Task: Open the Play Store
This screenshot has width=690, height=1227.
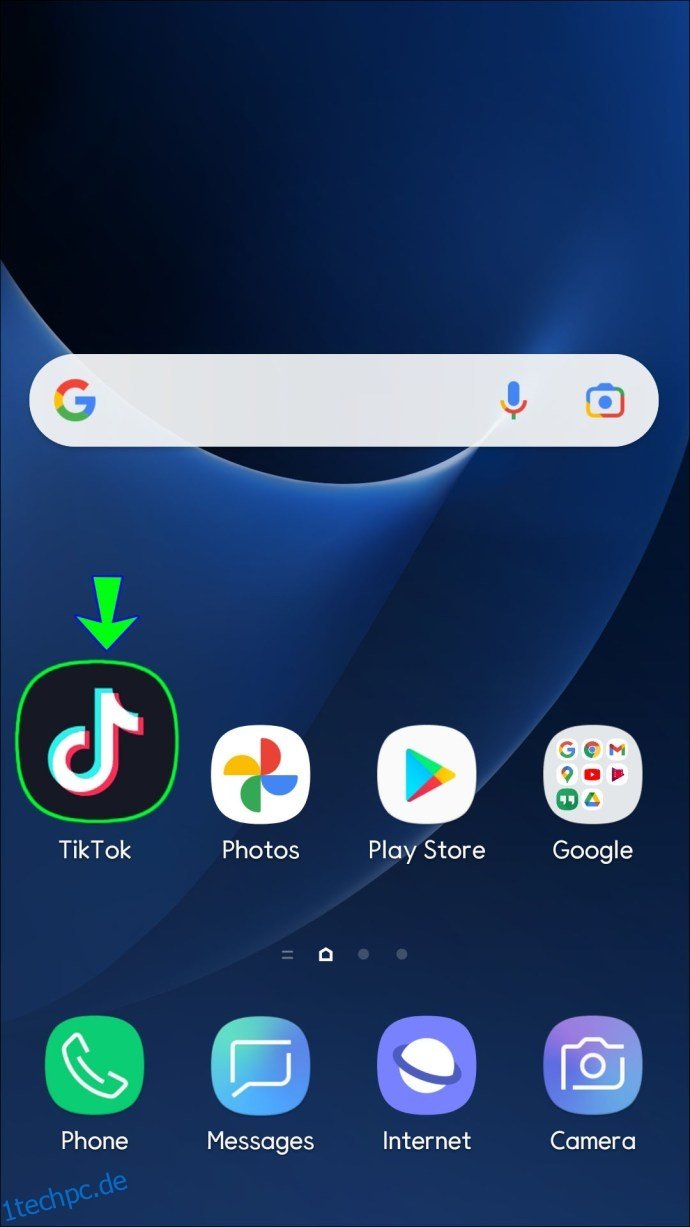Action: point(426,774)
